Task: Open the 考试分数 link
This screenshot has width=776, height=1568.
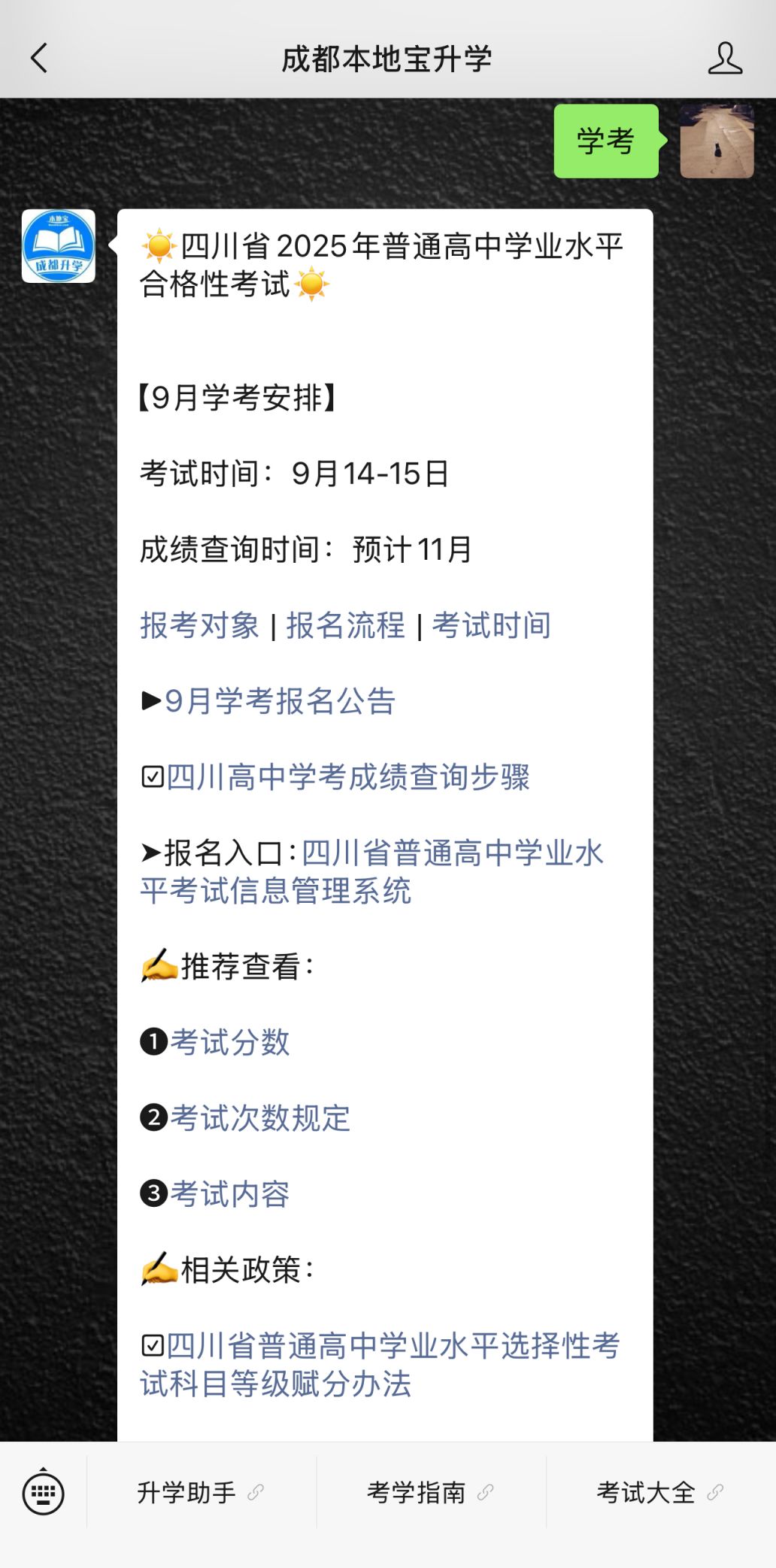Action: tap(229, 1042)
